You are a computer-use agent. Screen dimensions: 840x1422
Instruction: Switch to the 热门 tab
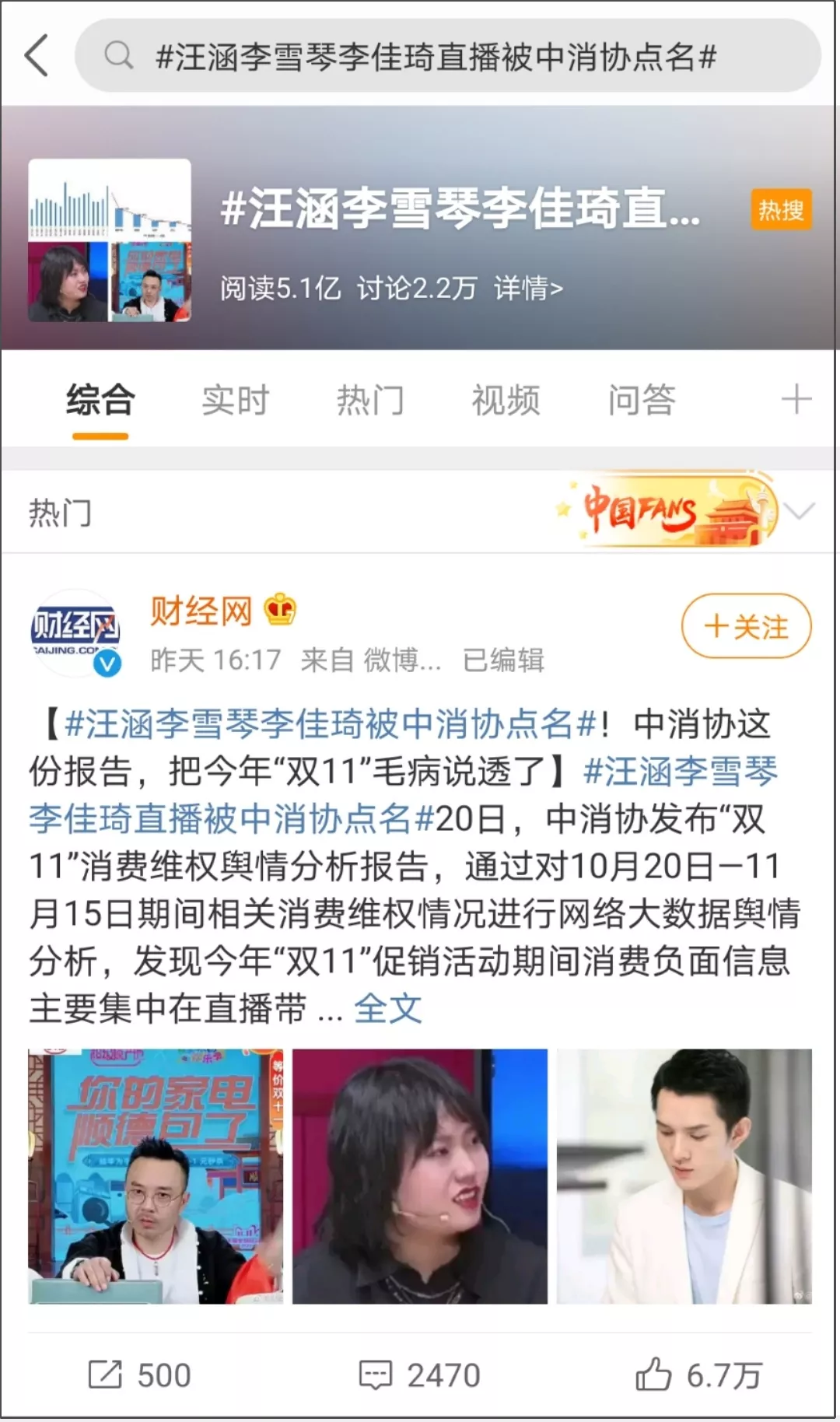[x=370, y=401]
